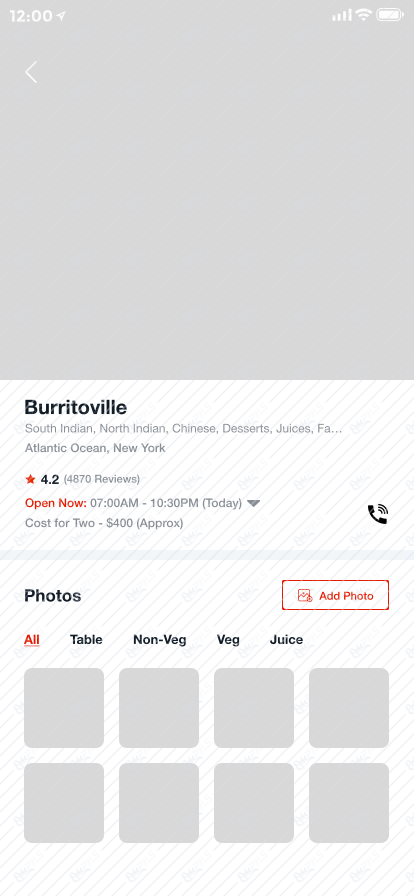Show the Veg photos tab
The height and width of the screenshot is (896, 414).
pos(228,640)
